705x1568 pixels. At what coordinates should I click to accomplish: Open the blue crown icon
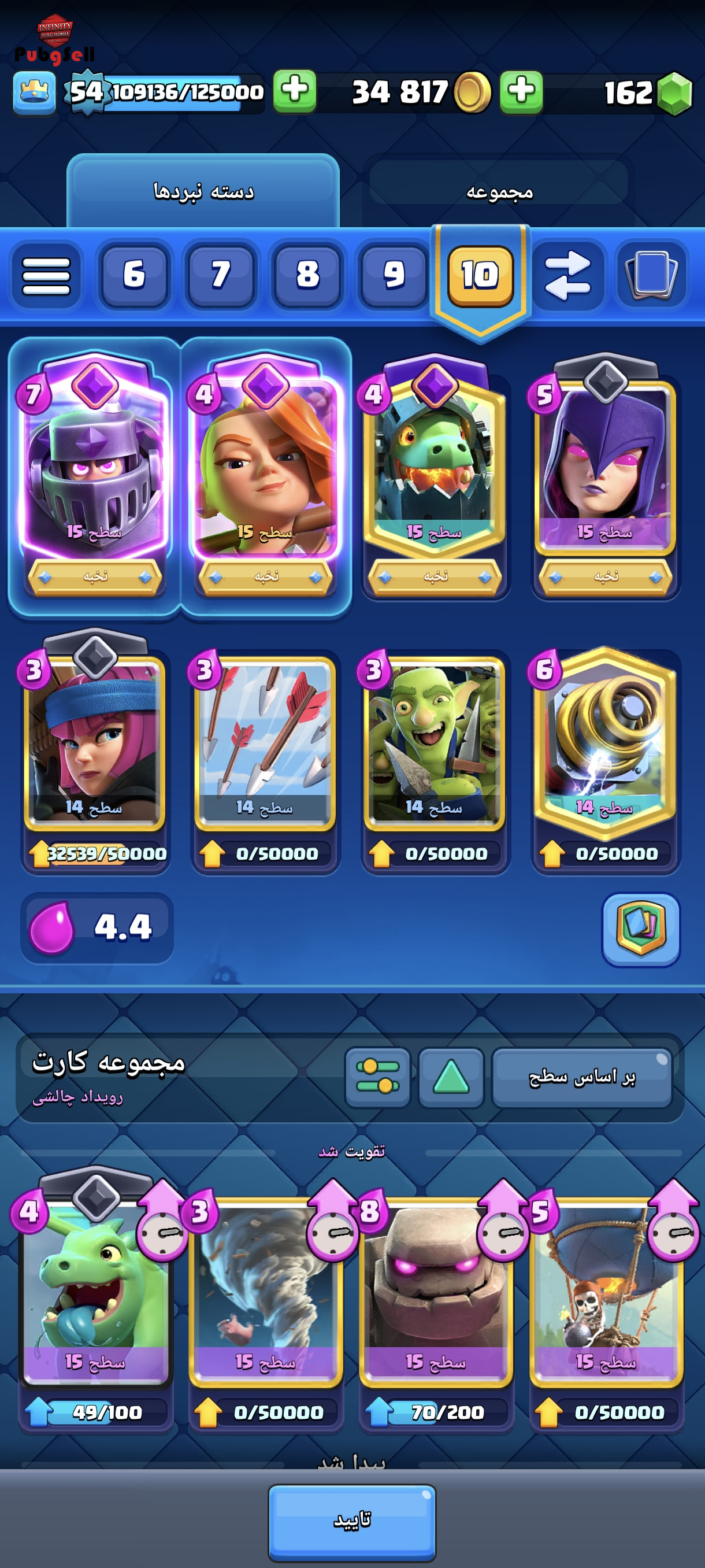click(x=34, y=93)
